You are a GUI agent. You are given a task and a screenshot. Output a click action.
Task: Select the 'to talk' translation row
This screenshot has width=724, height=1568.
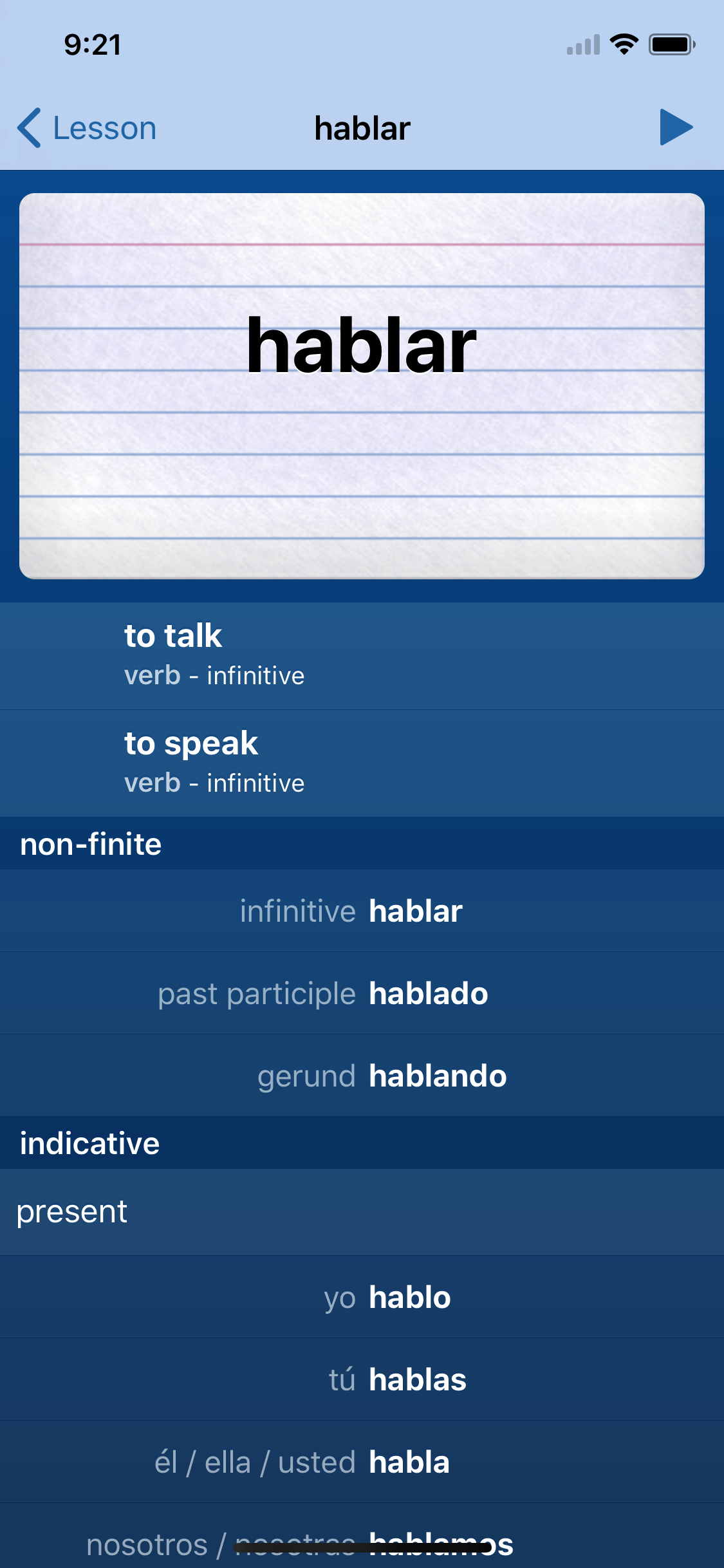pyautogui.click(x=362, y=656)
